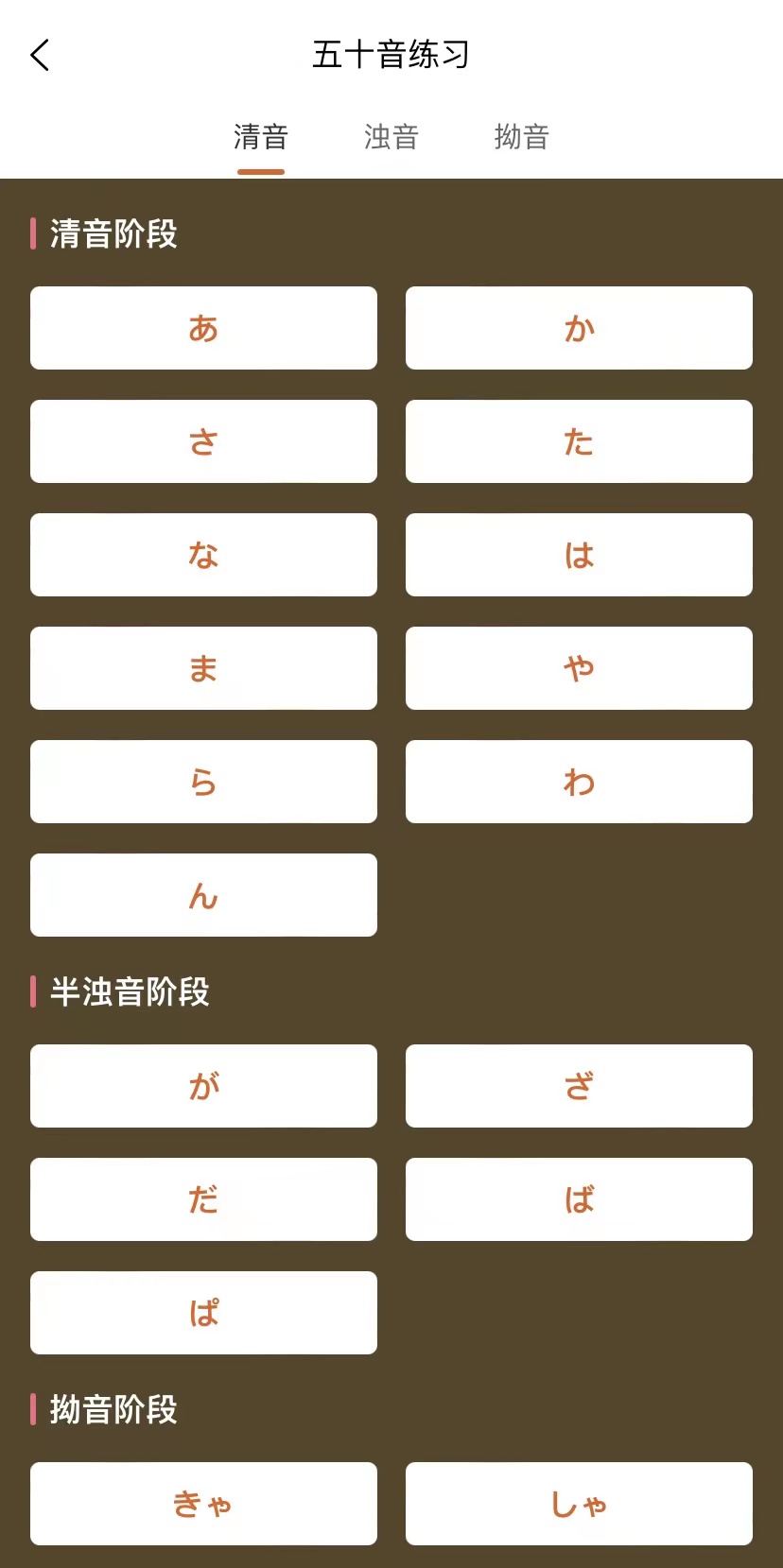
Task: Switch to the 浊音 tab
Action: tap(391, 137)
